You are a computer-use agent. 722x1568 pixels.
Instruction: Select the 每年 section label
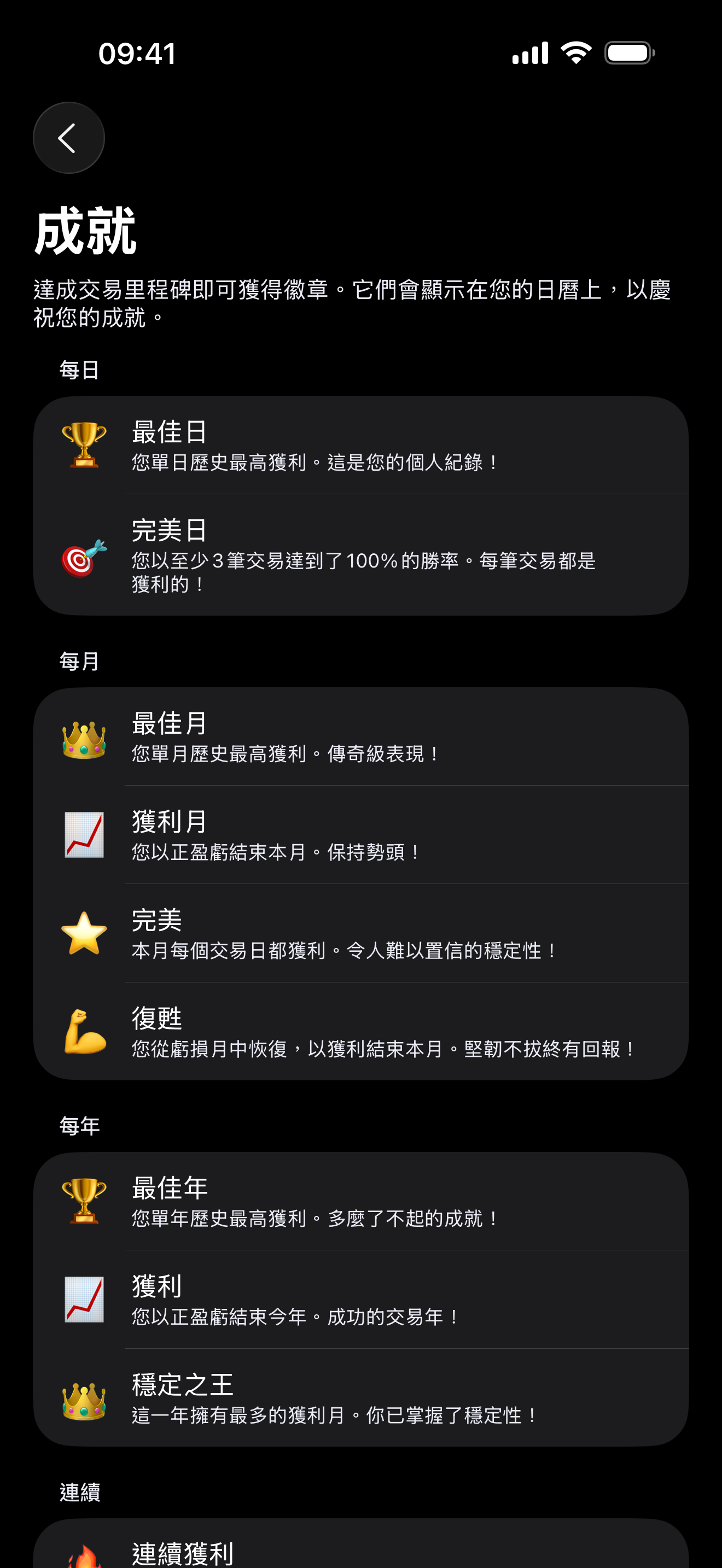[78, 1123]
